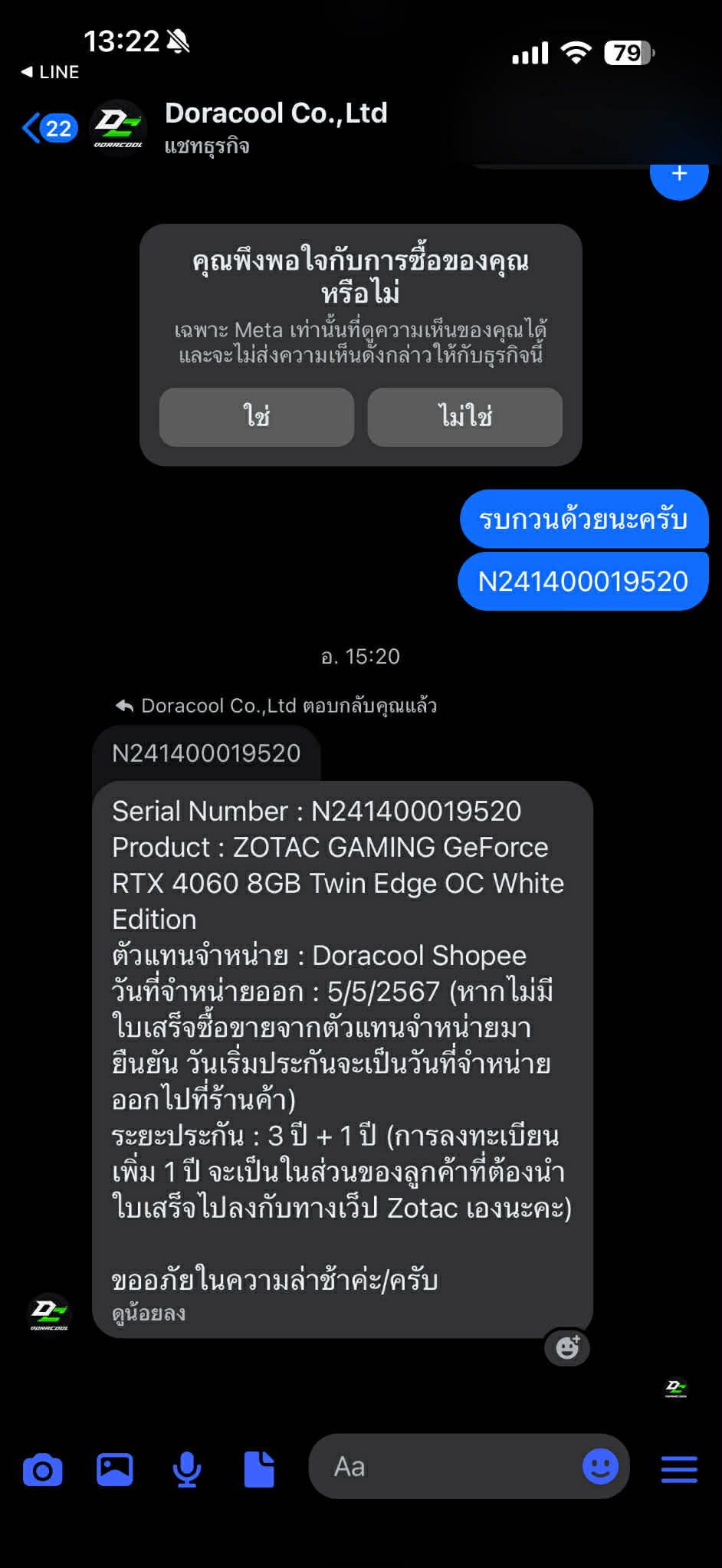Add an emoji reaction to the Serial Number message
722x1568 pixels.
point(567,1347)
